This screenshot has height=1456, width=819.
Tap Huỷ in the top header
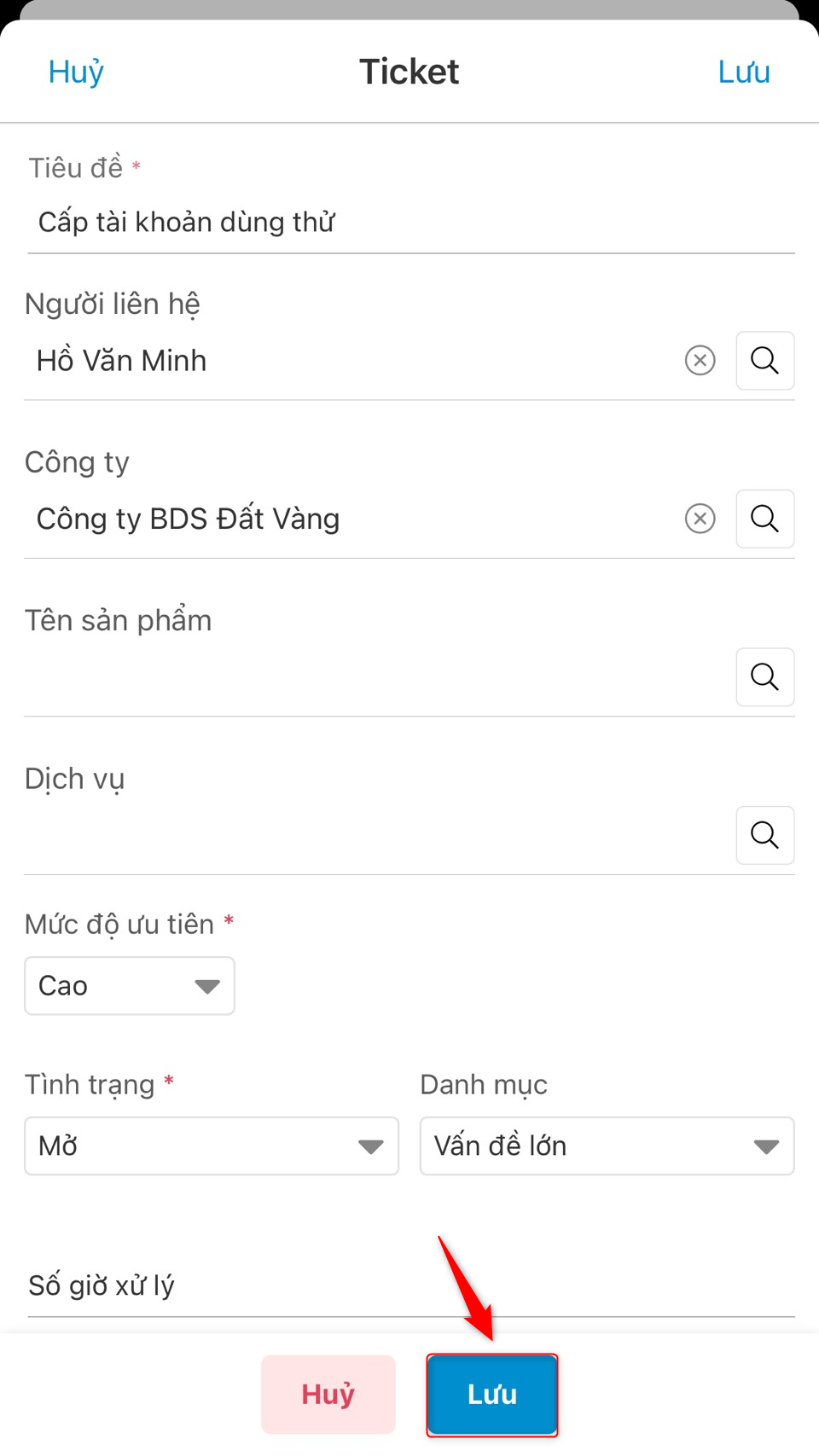coord(76,73)
